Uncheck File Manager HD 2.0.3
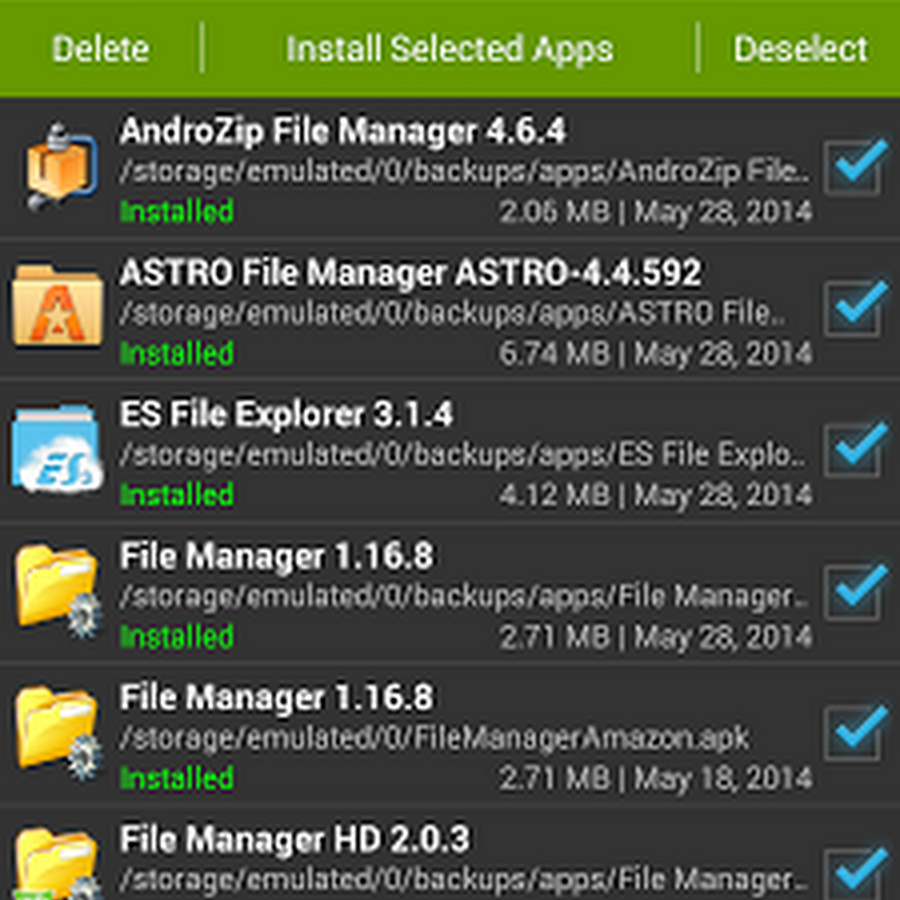 click(853, 868)
